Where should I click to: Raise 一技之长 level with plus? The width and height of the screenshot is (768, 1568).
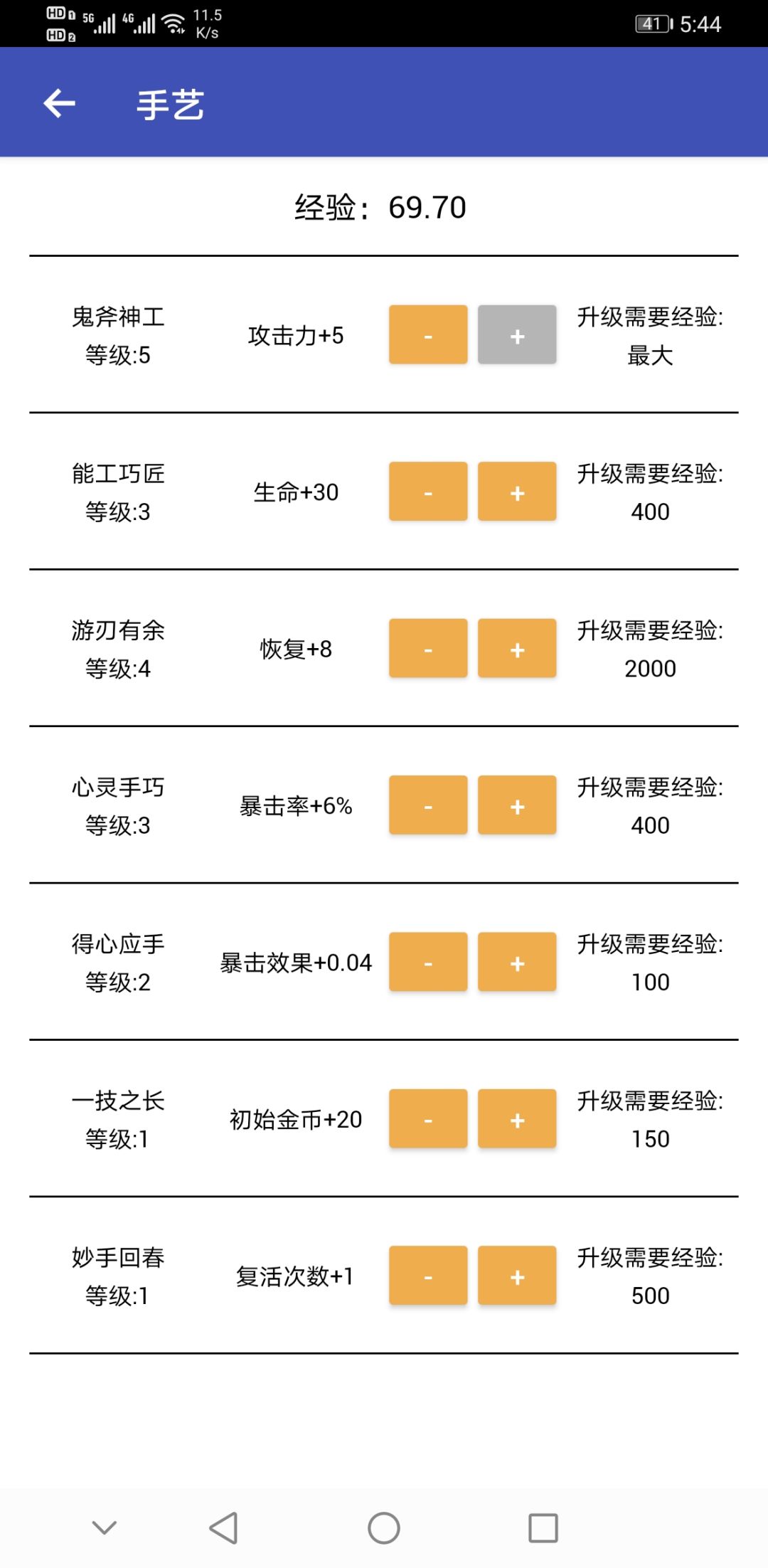517,1119
